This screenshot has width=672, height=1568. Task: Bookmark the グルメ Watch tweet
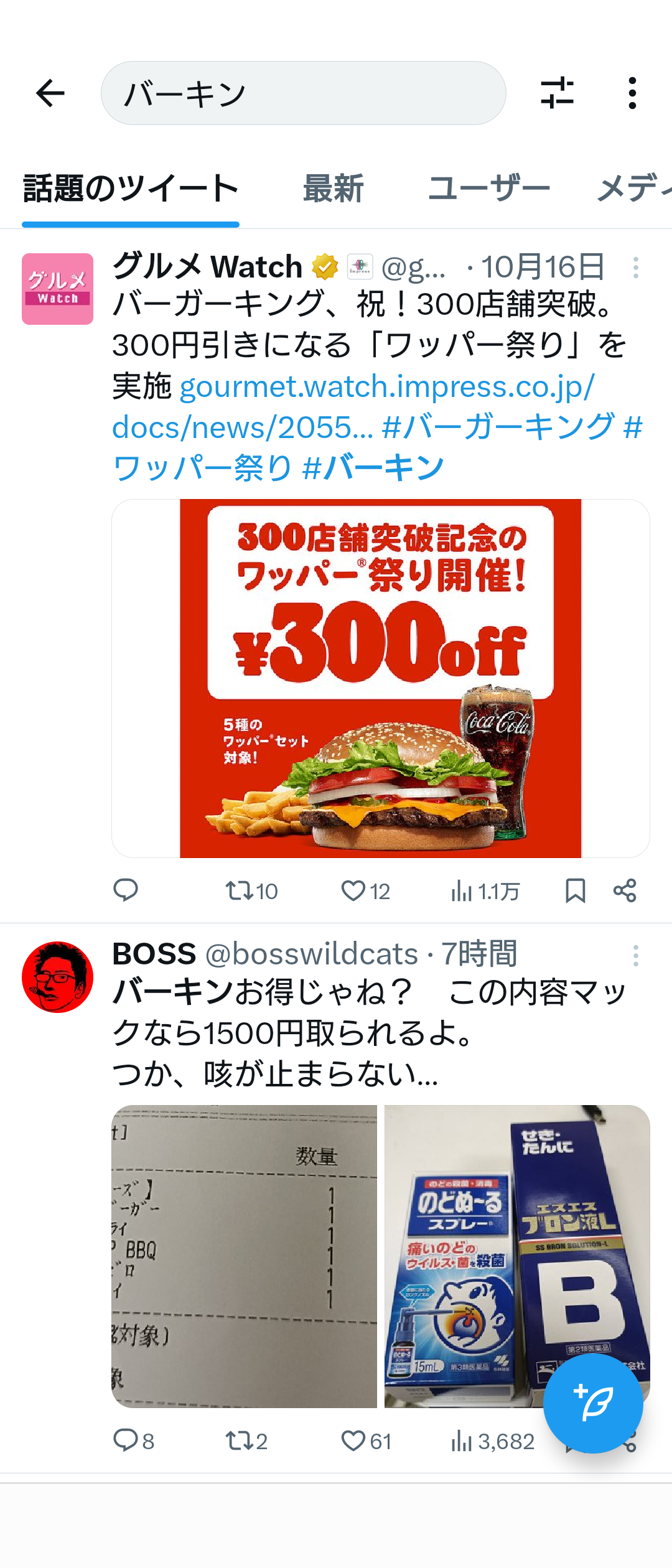tap(575, 890)
